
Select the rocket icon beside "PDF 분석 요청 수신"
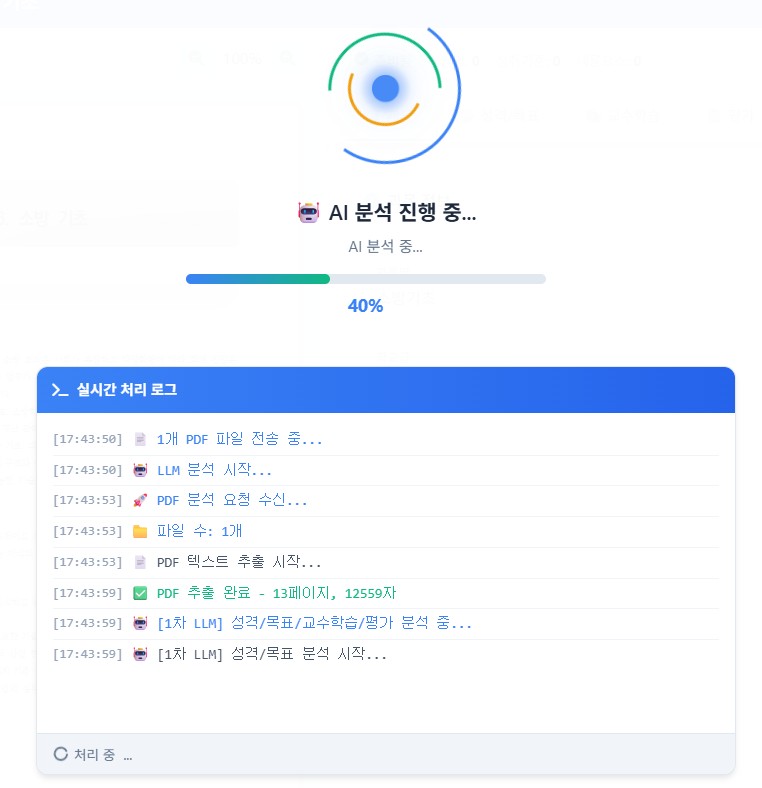tap(140, 500)
